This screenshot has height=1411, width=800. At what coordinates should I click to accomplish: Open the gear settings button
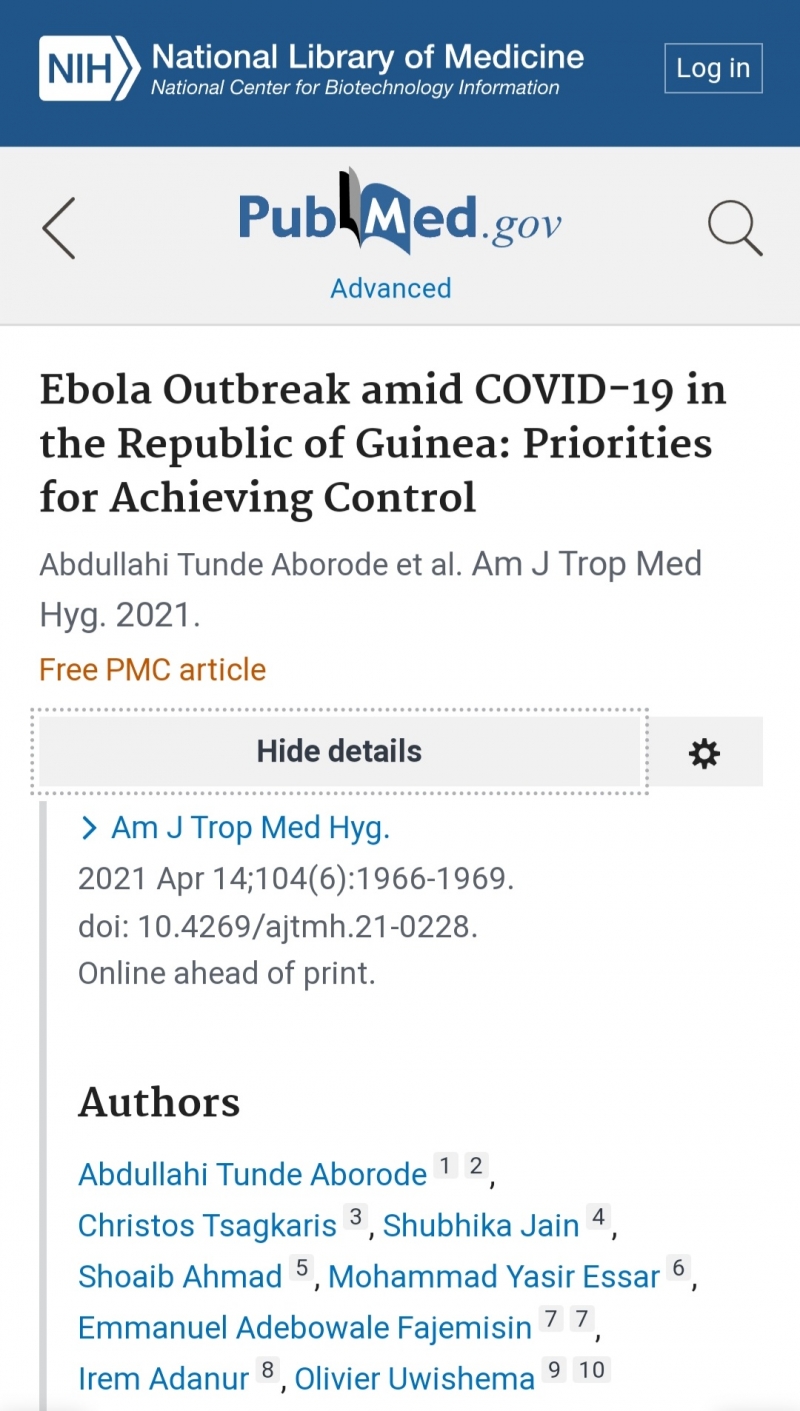pyautogui.click(x=705, y=752)
